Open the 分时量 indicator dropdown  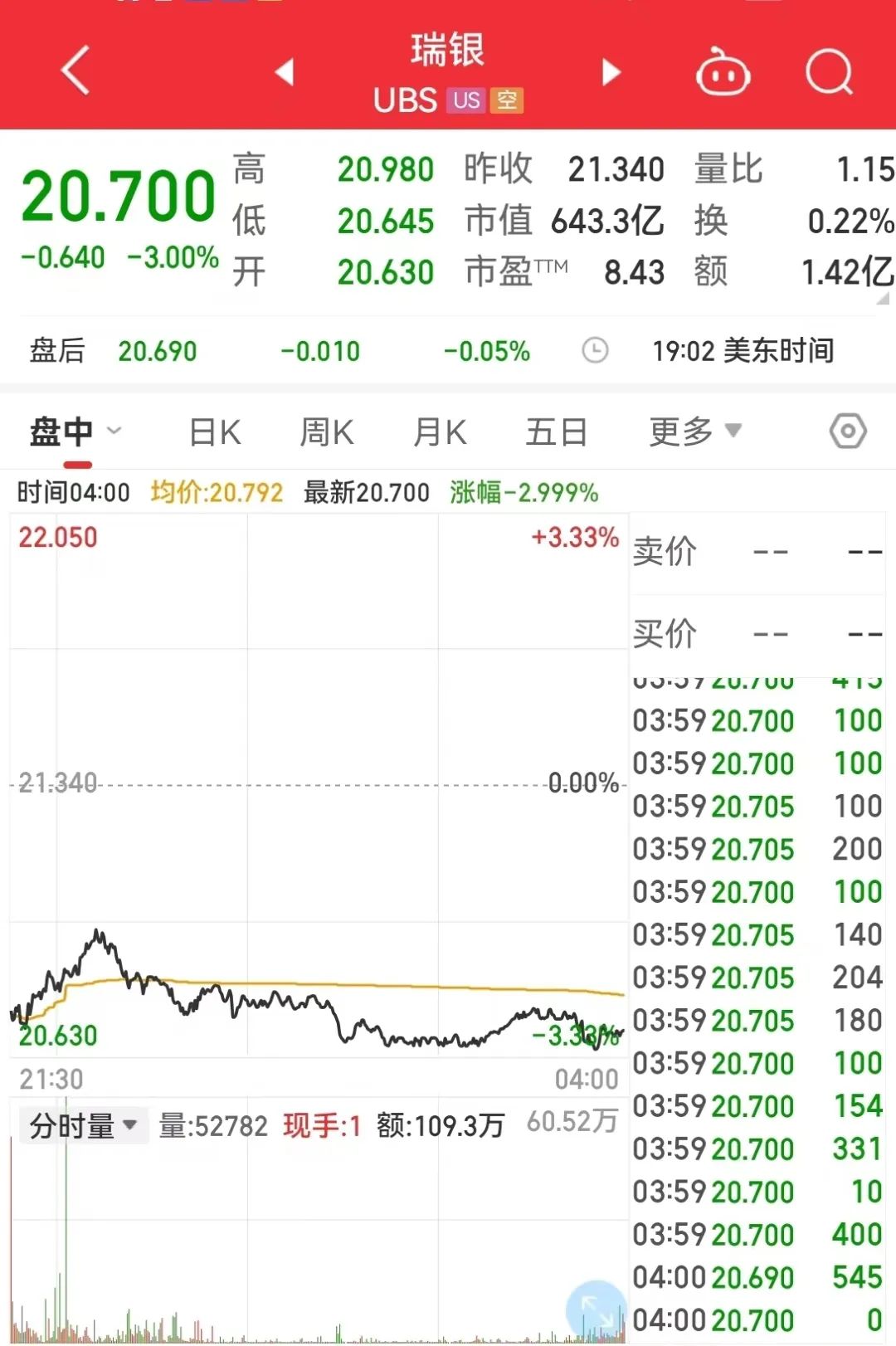83,1126
